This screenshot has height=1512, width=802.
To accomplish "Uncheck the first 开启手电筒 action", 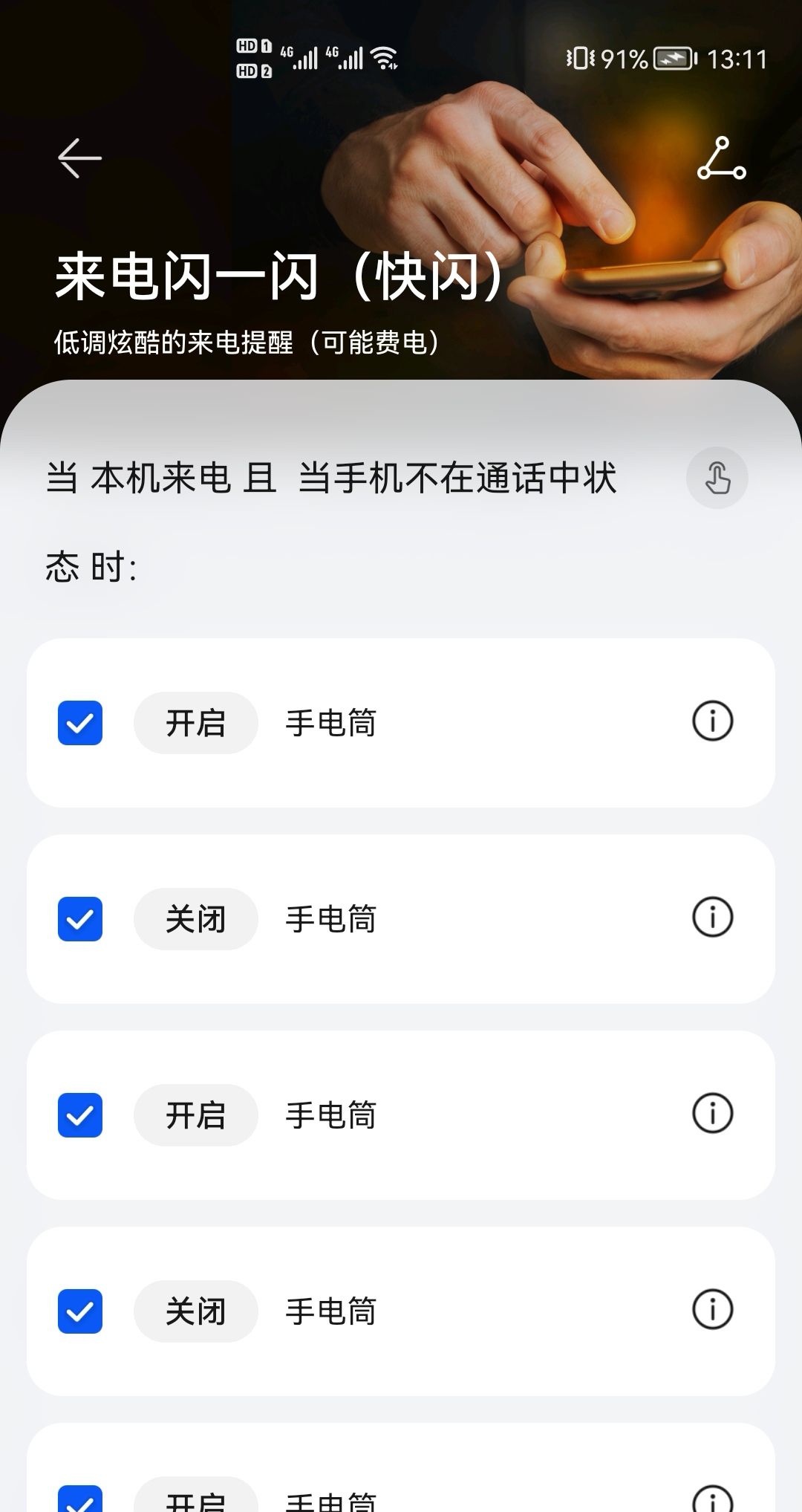I will [80, 721].
